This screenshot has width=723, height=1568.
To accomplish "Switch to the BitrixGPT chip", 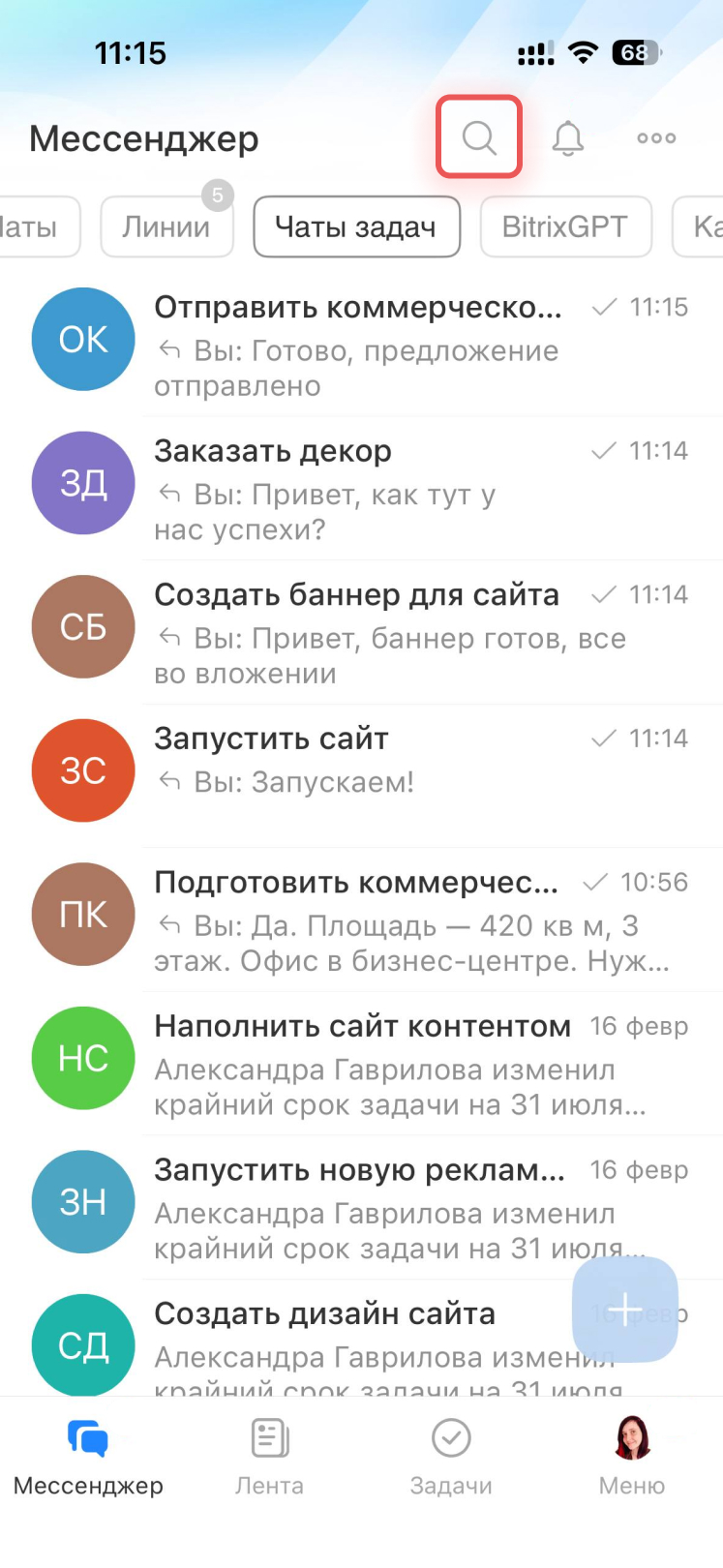I will [x=565, y=227].
